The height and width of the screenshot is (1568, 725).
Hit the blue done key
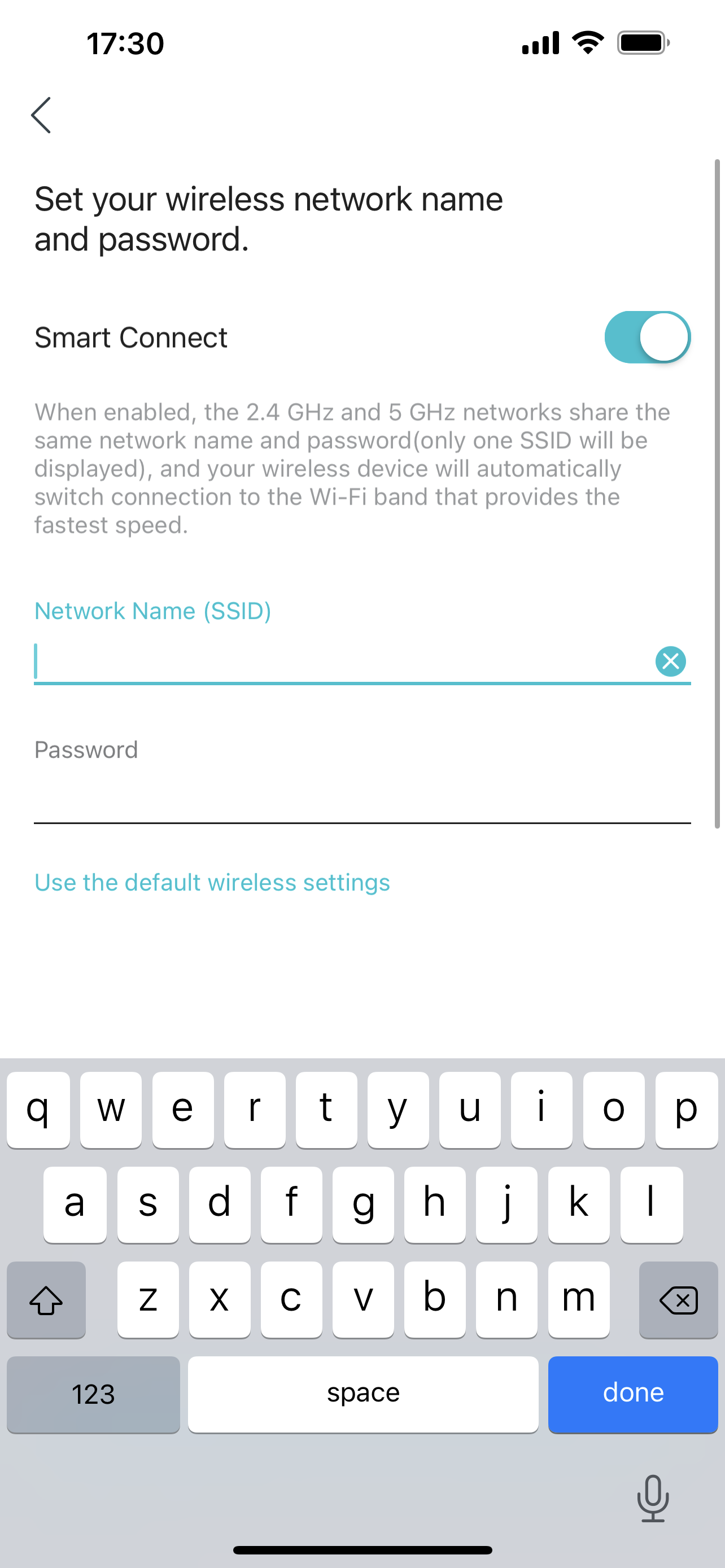632,1394
